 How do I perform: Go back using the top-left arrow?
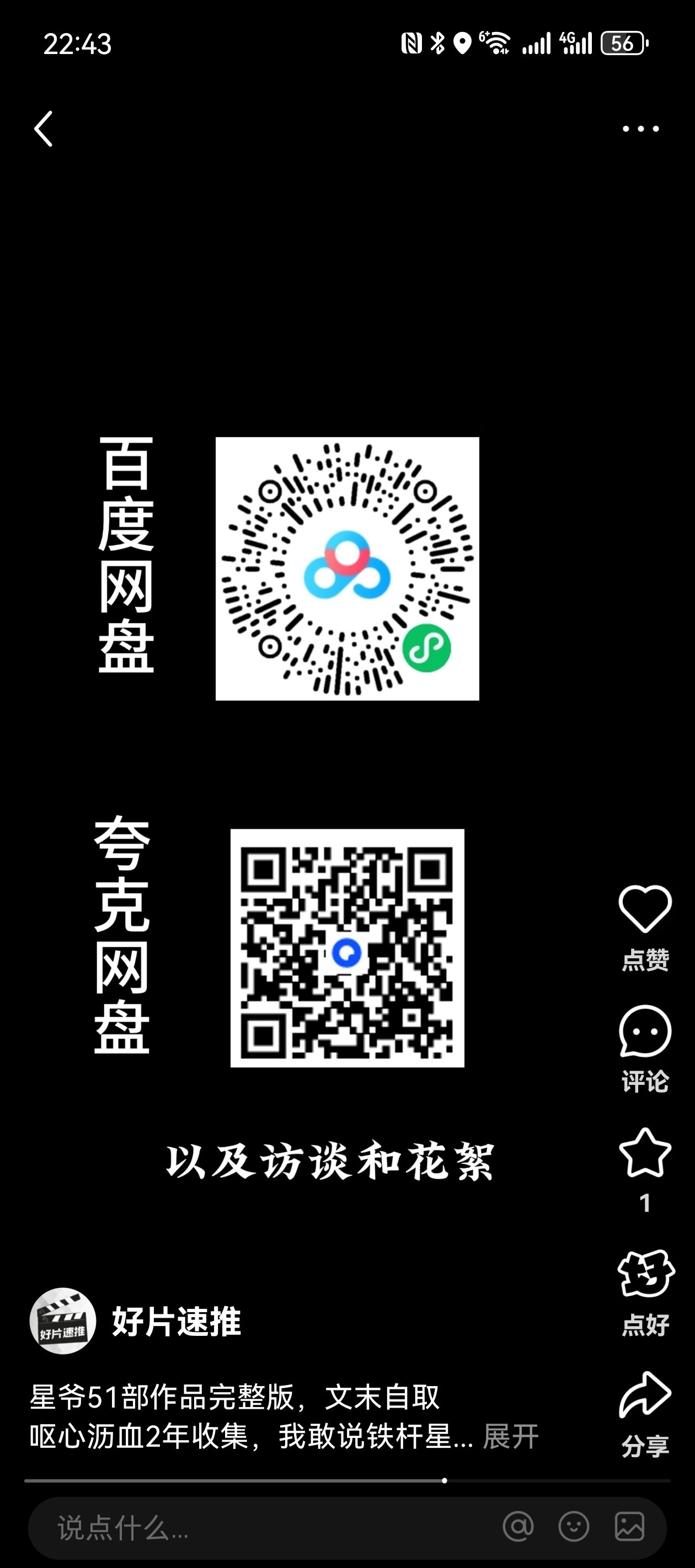(43, 128)
